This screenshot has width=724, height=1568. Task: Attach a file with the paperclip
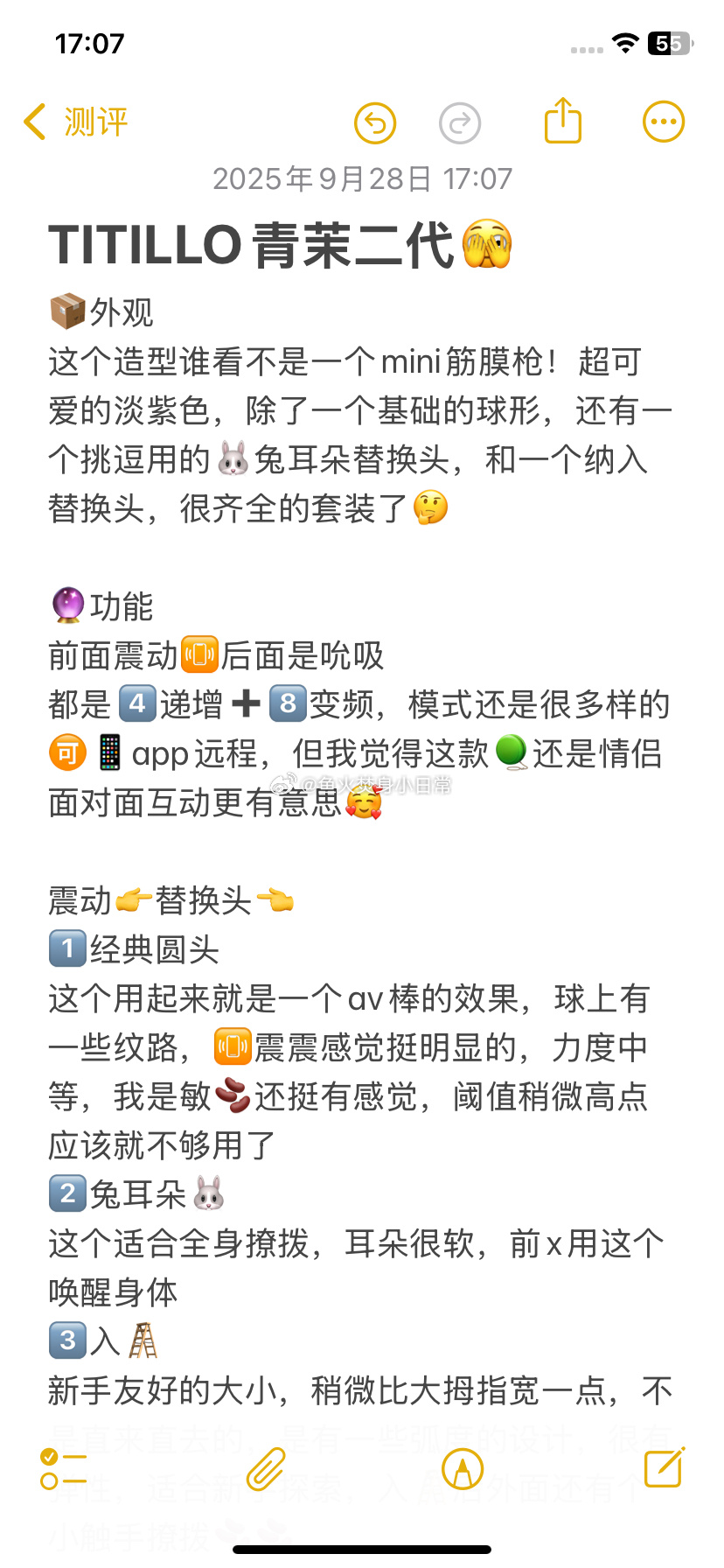point(265,1469)
